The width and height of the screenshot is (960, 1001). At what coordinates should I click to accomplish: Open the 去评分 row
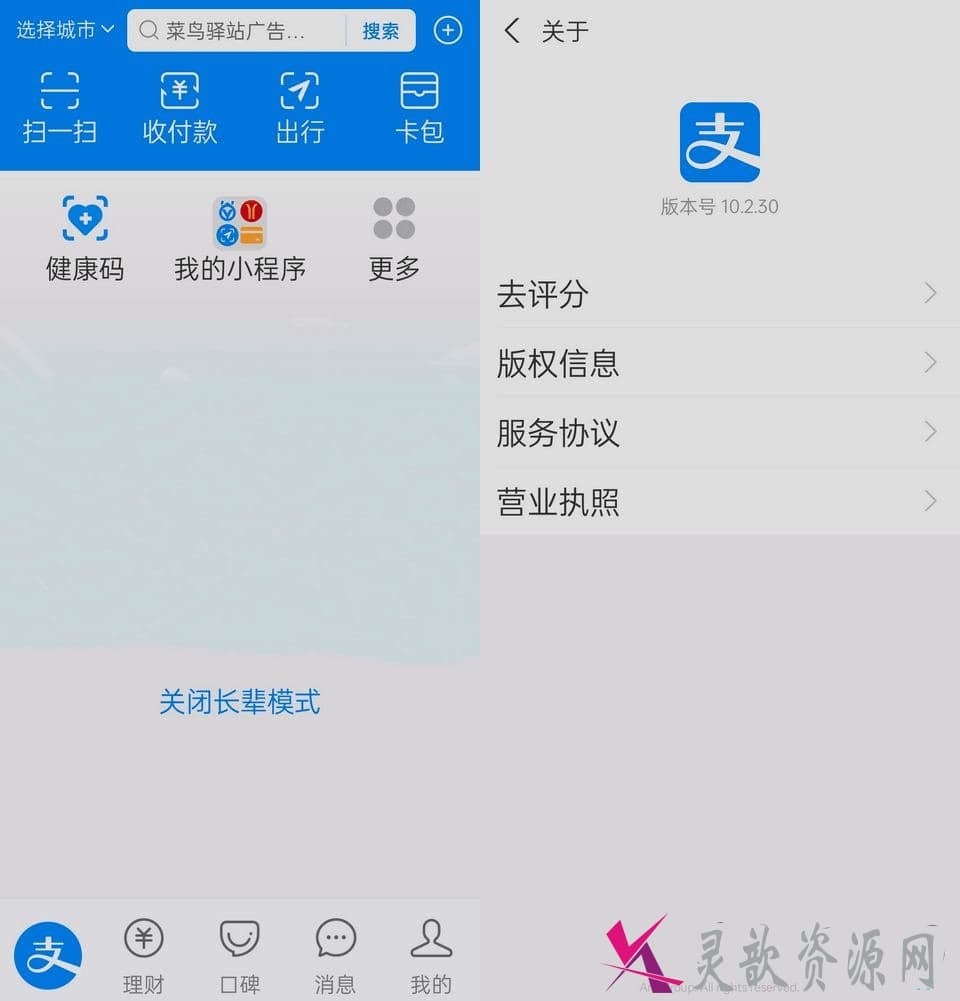click(718, 294)
